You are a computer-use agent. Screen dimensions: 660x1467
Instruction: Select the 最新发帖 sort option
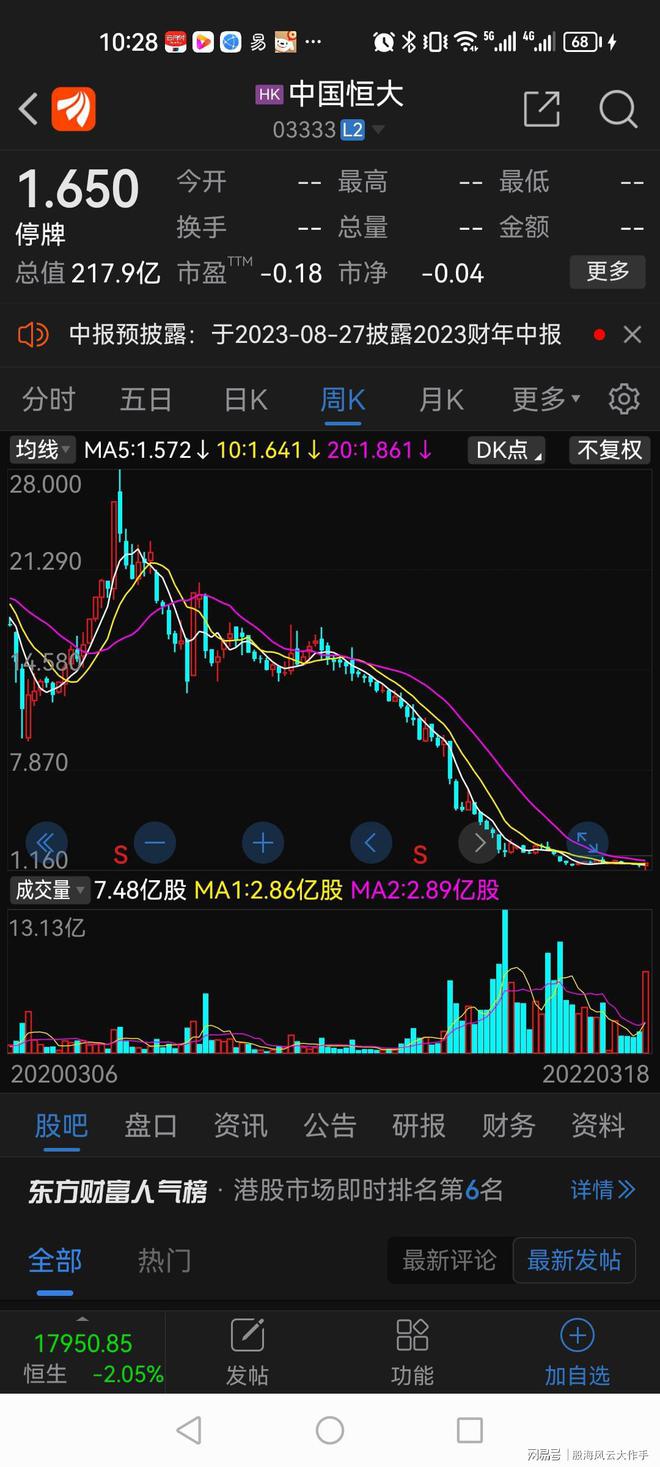click(574, 1260)
